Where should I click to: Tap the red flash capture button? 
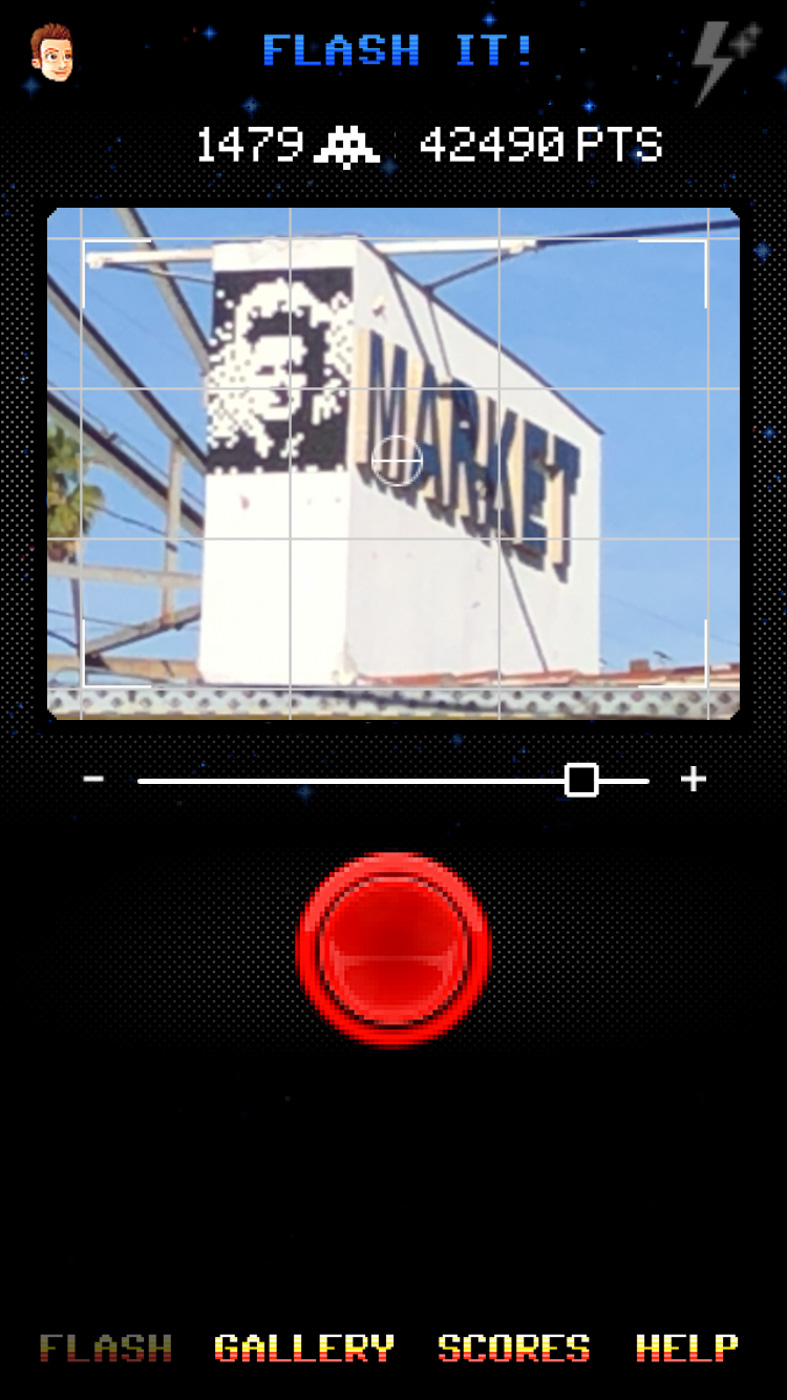pos(394,949)
